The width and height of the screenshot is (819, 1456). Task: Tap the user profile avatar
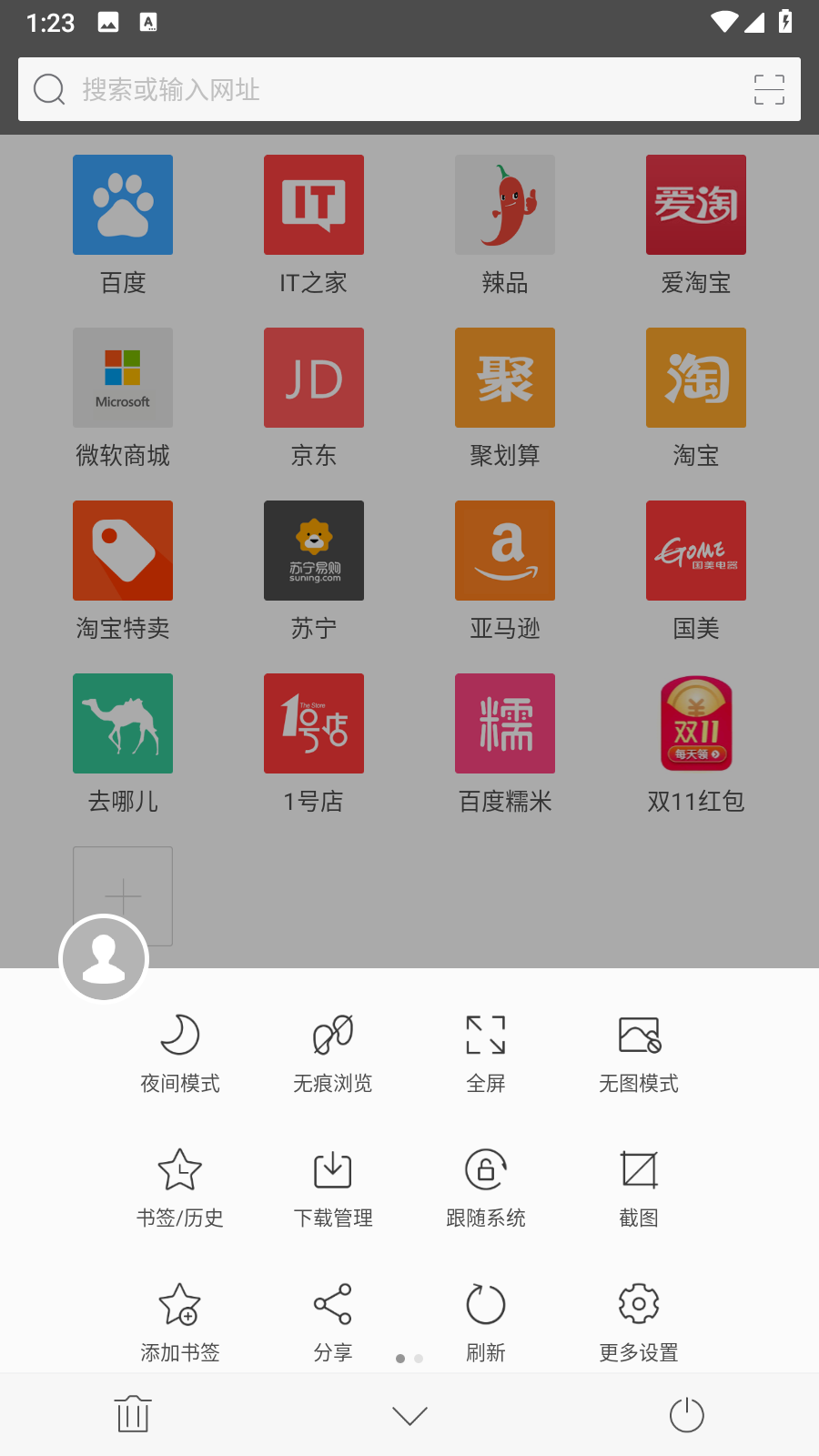pos(103,958)
